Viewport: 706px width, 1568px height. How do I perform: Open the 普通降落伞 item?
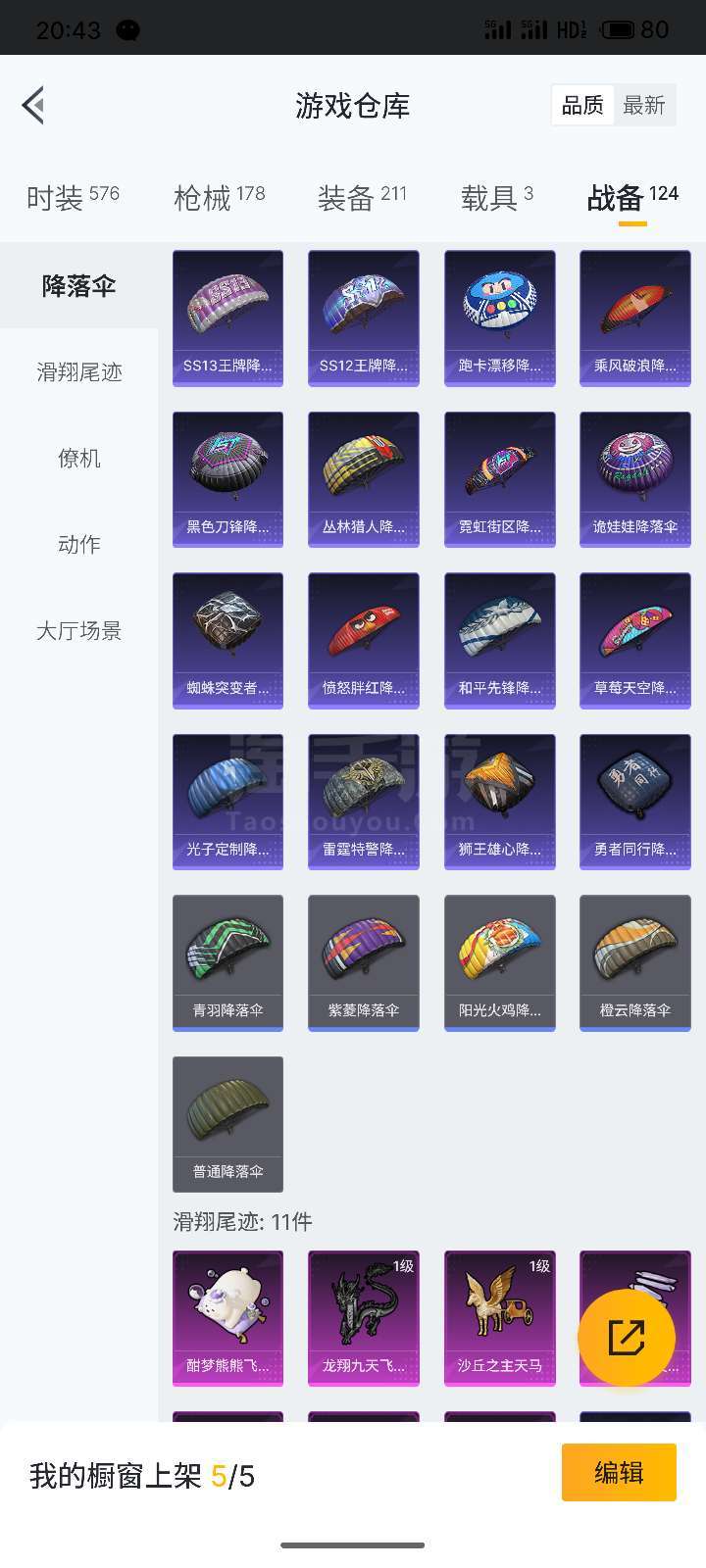pos(227,1123)
